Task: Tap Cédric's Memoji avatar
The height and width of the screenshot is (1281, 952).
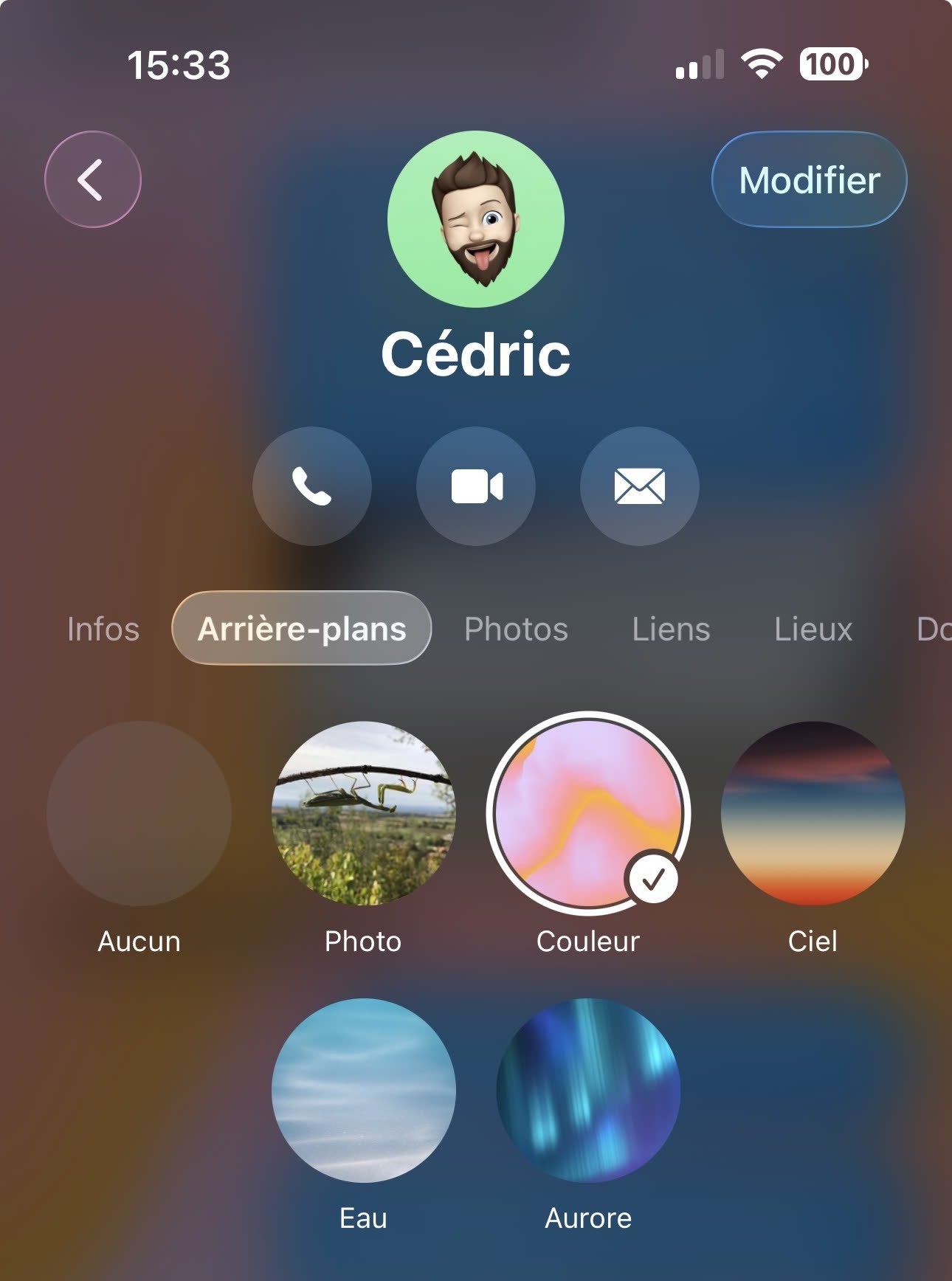Action: (x=476, y=219)
